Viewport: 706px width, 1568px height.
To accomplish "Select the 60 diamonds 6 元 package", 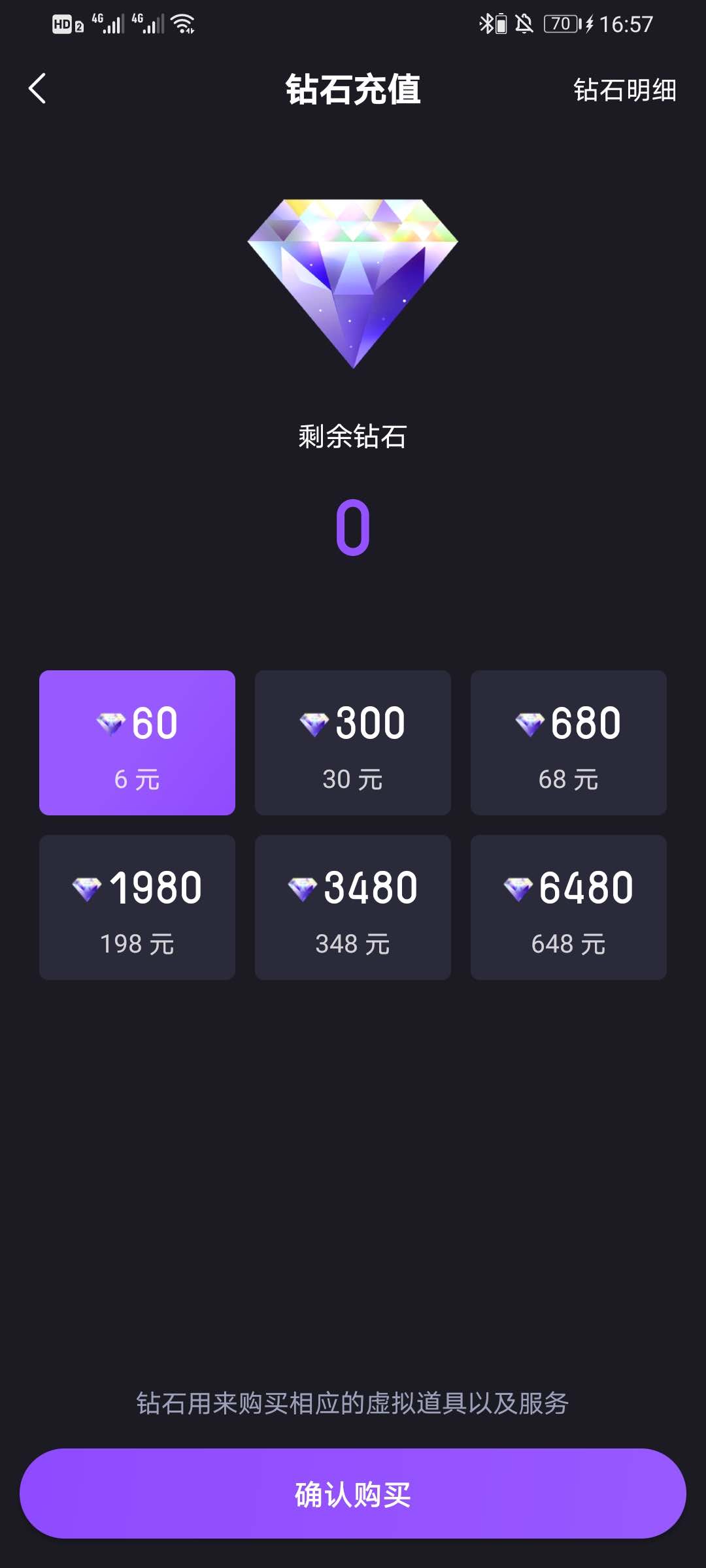I will click(137, 743).
